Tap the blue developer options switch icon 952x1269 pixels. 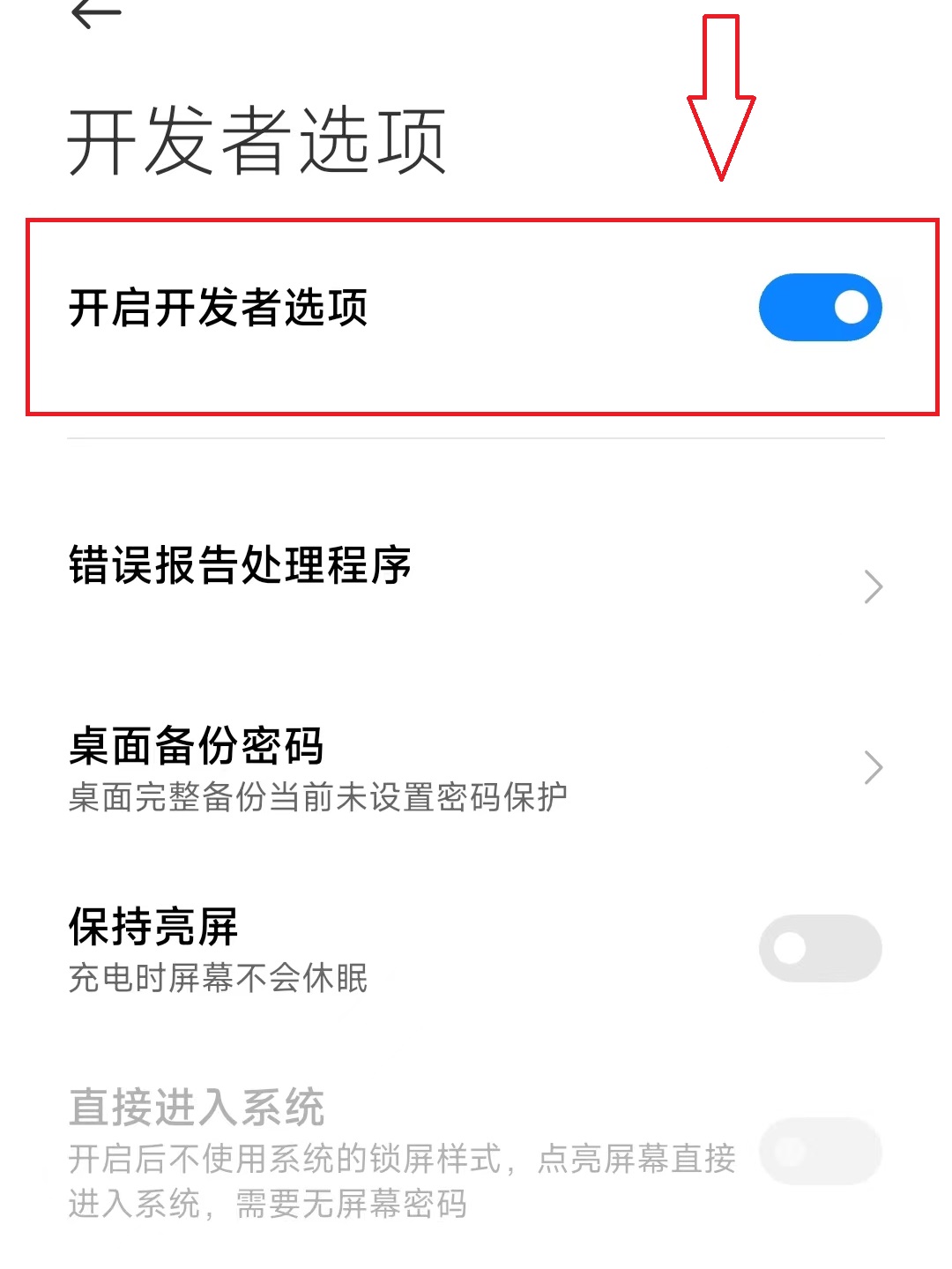(818, 306)
